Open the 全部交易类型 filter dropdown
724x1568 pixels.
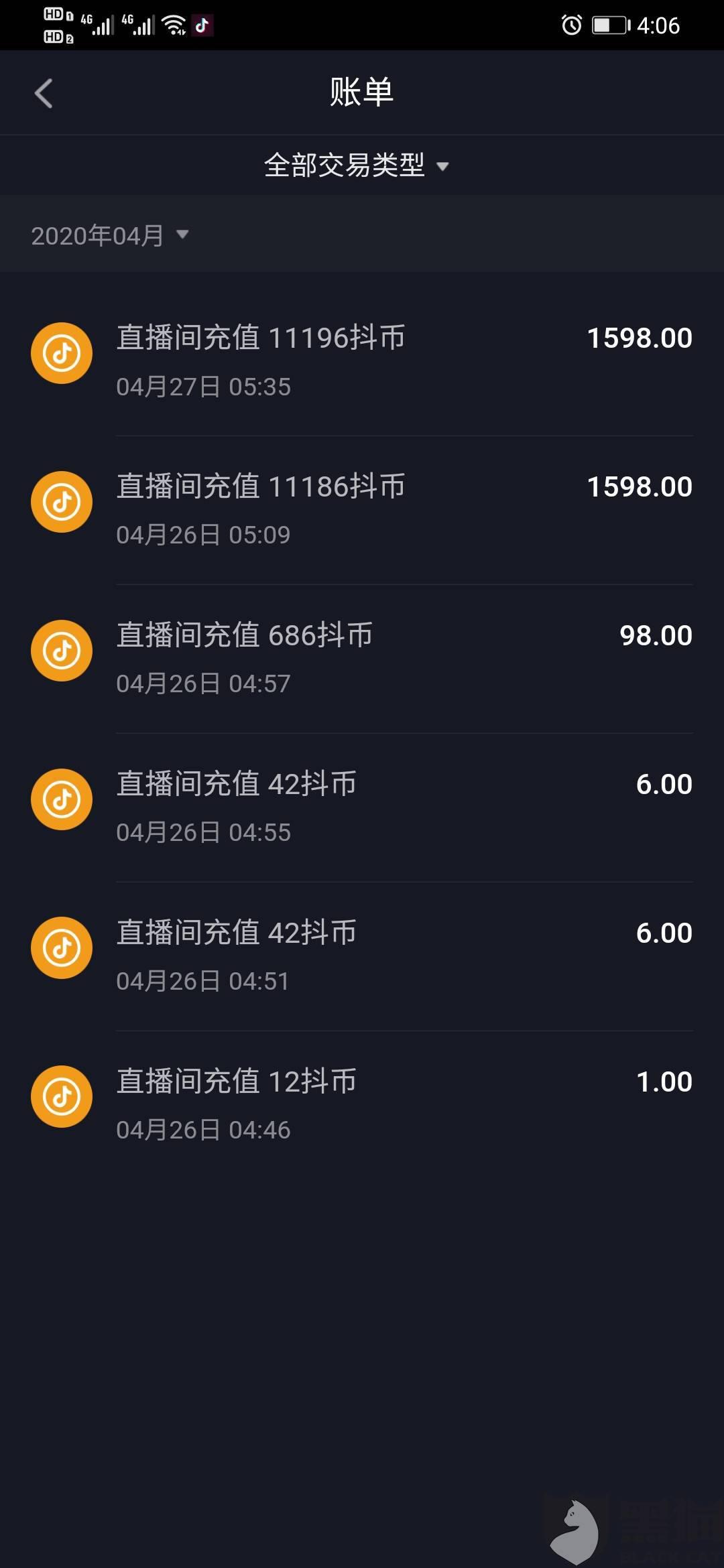(x=357, y=166)
